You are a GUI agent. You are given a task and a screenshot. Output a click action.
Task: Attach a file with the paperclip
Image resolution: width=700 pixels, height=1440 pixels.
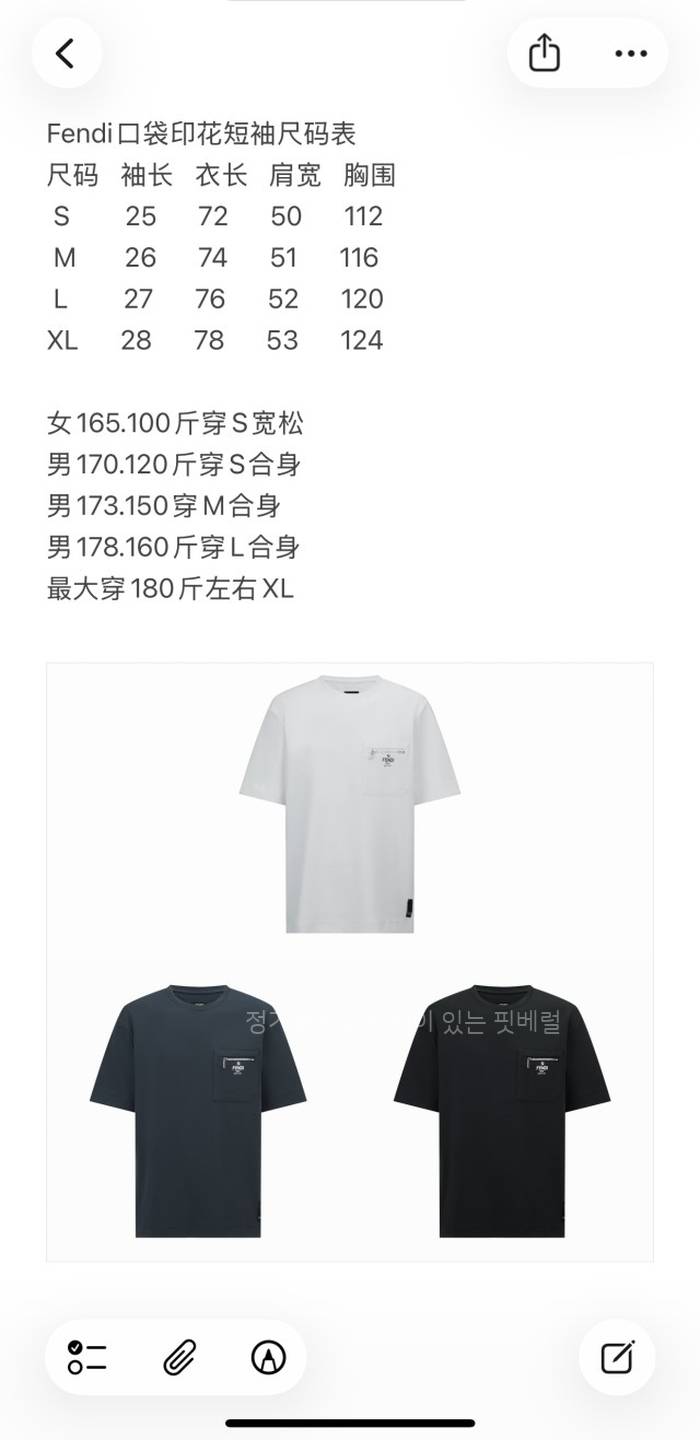click(x=179, y=1357)
